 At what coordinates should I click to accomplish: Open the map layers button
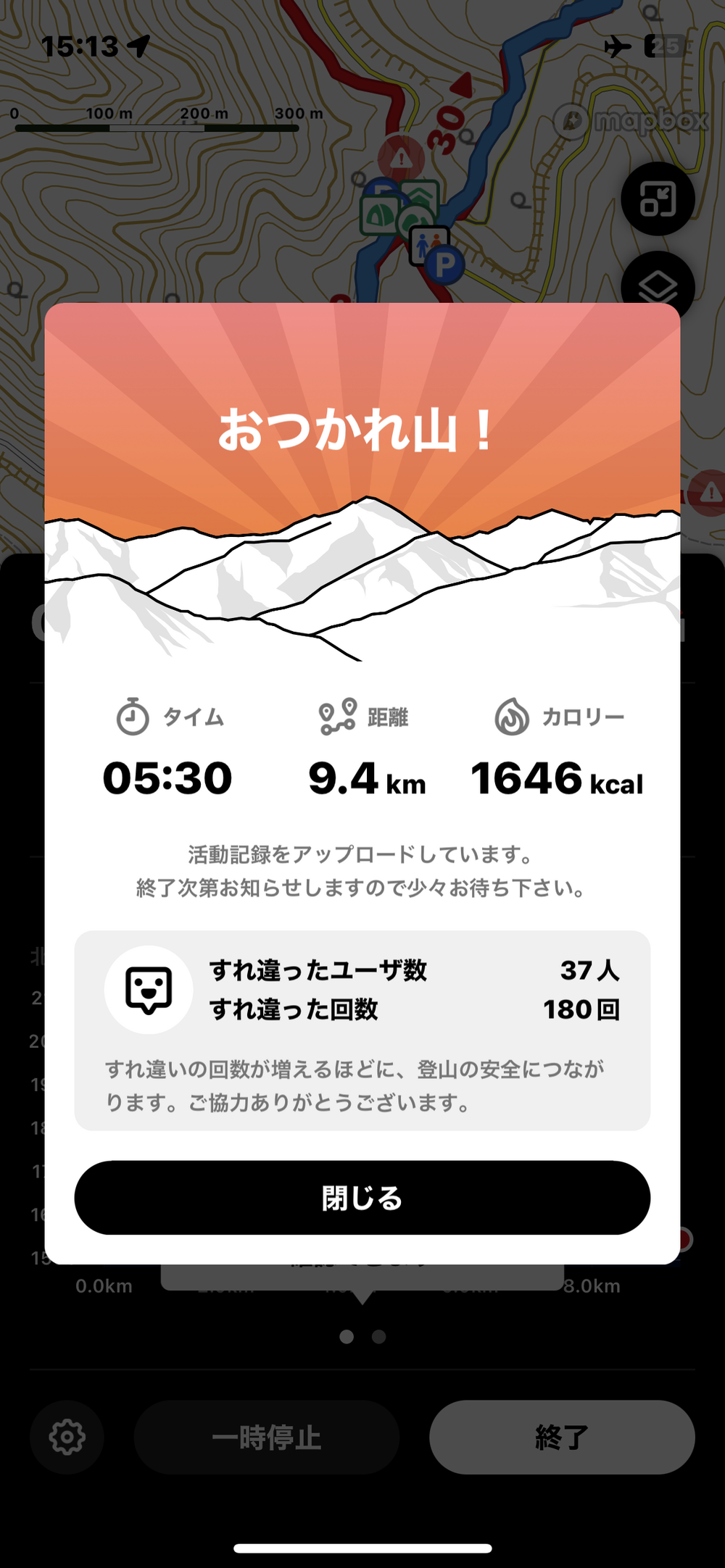[x=658, y=285]
